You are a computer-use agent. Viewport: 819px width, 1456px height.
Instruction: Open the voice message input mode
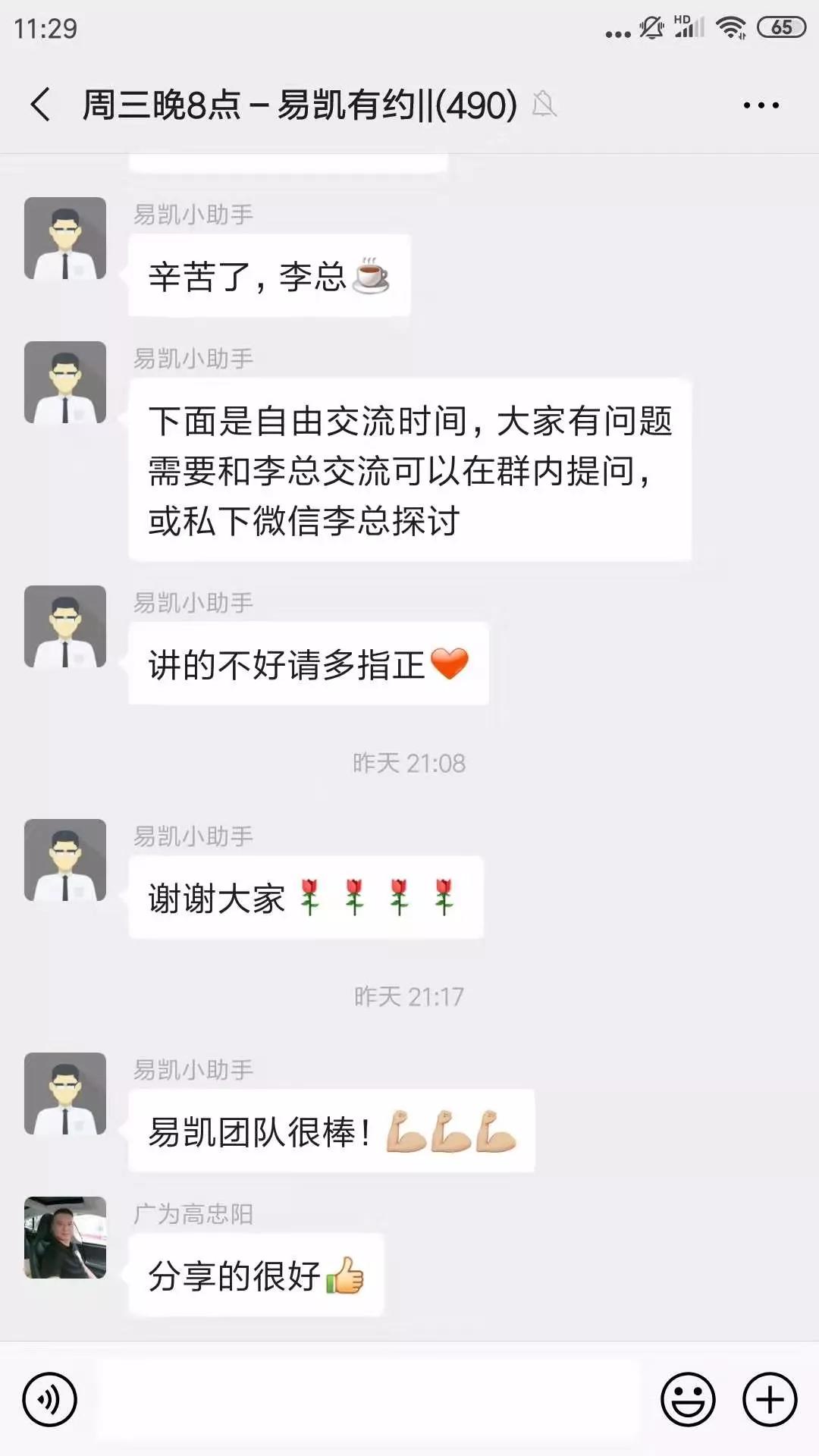point(47,1401)
